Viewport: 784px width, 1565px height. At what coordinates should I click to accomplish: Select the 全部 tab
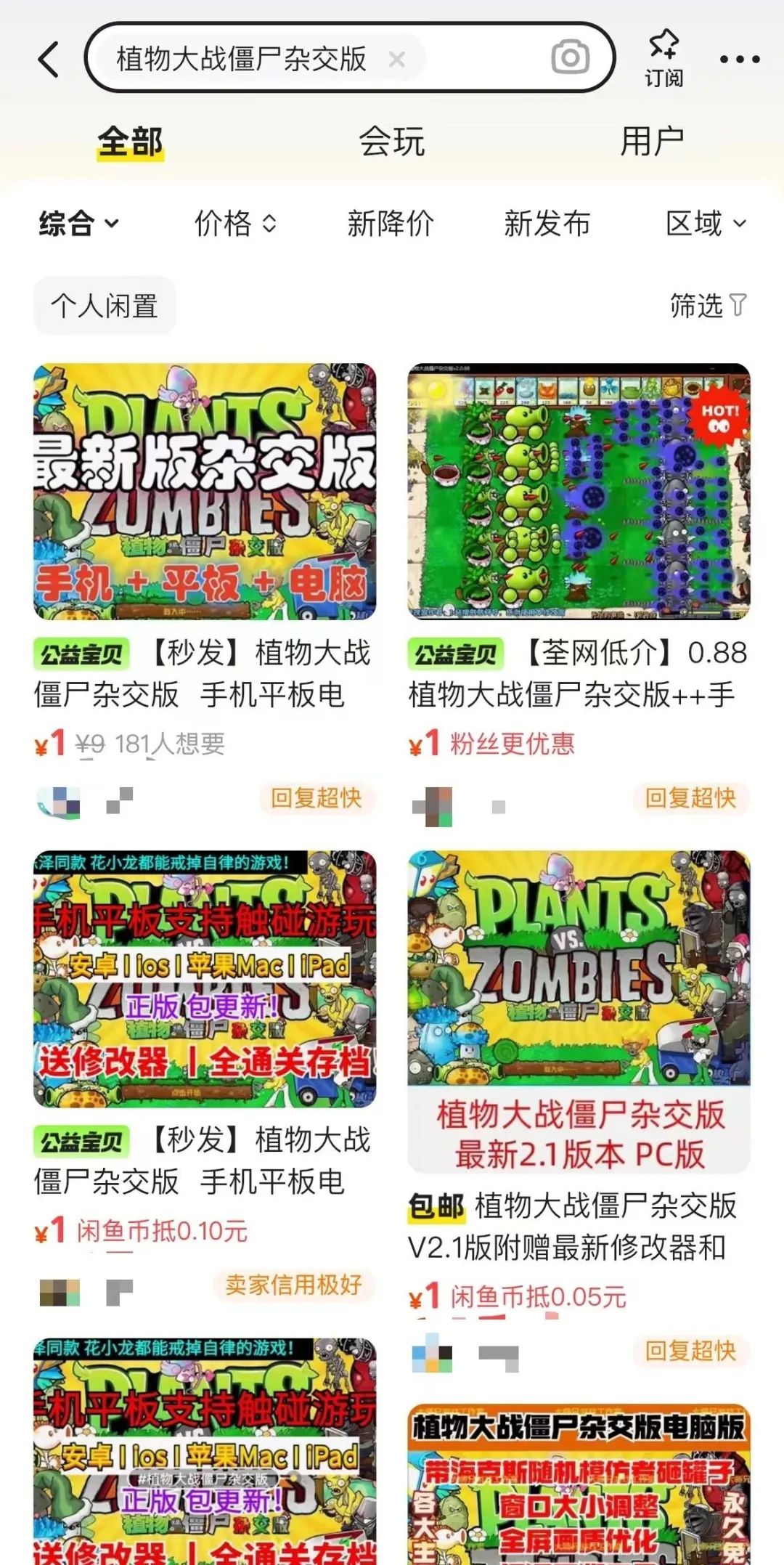[131, 142]
